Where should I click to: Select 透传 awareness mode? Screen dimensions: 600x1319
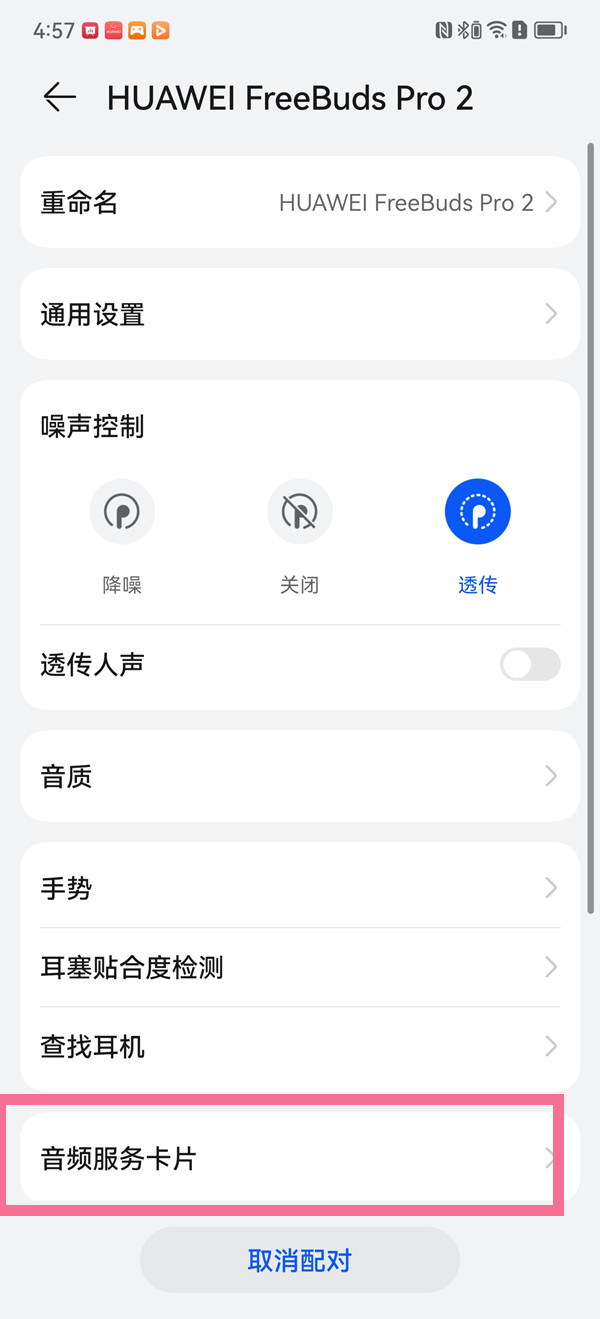pos(478,513)
